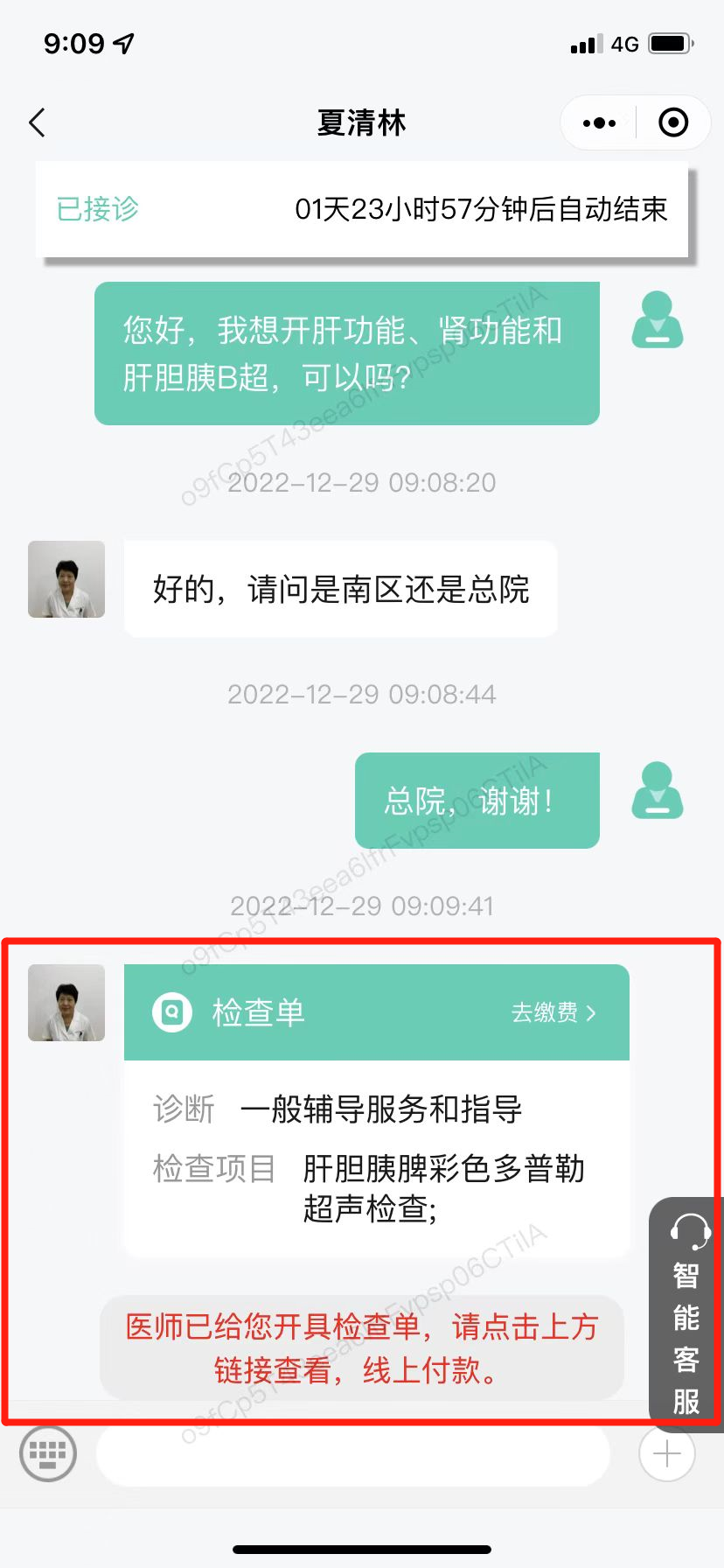
Task: Open the 智能客服 smart customer service
Action: tap(686, 1312)
